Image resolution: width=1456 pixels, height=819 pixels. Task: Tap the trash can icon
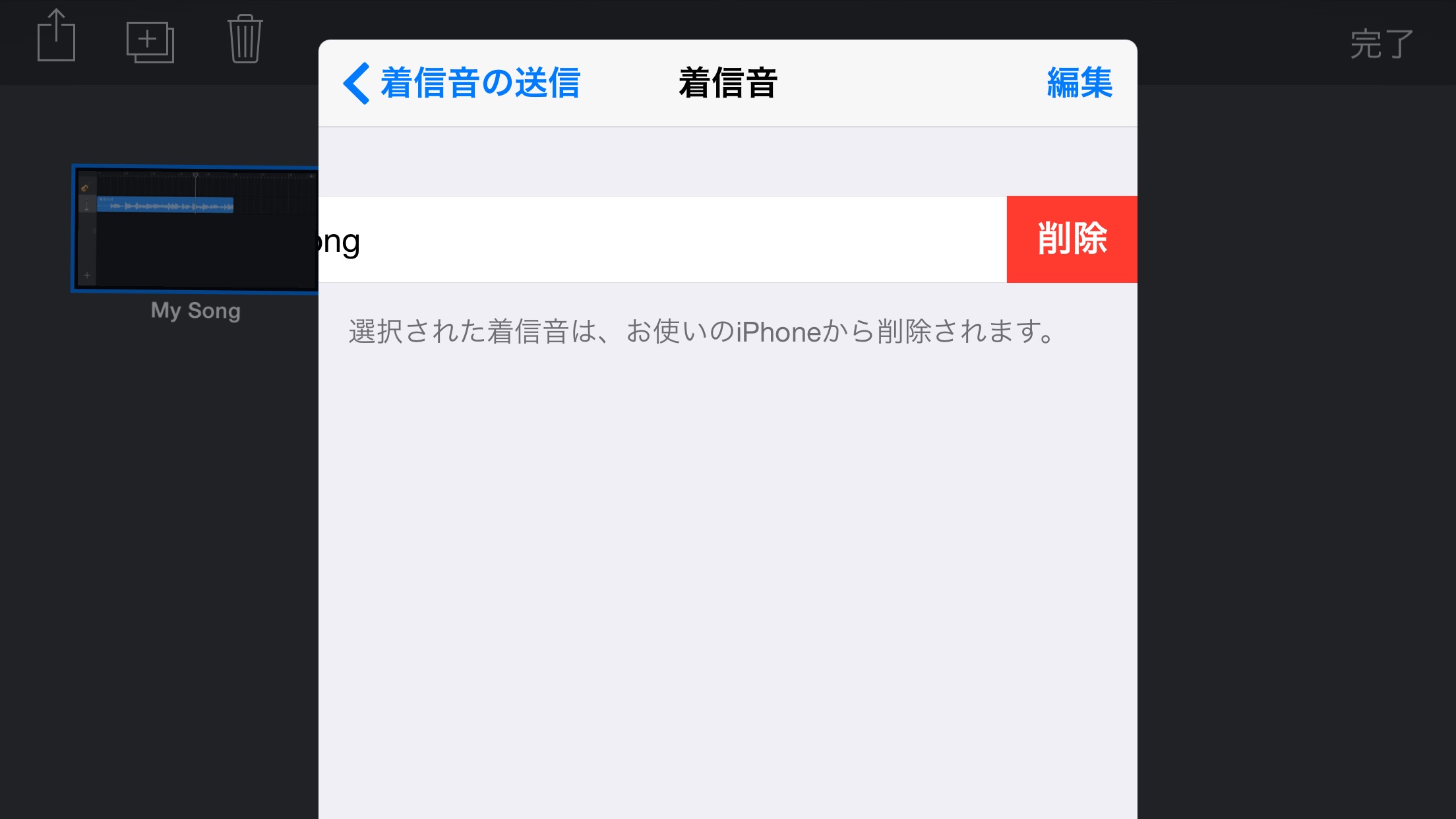245,39
